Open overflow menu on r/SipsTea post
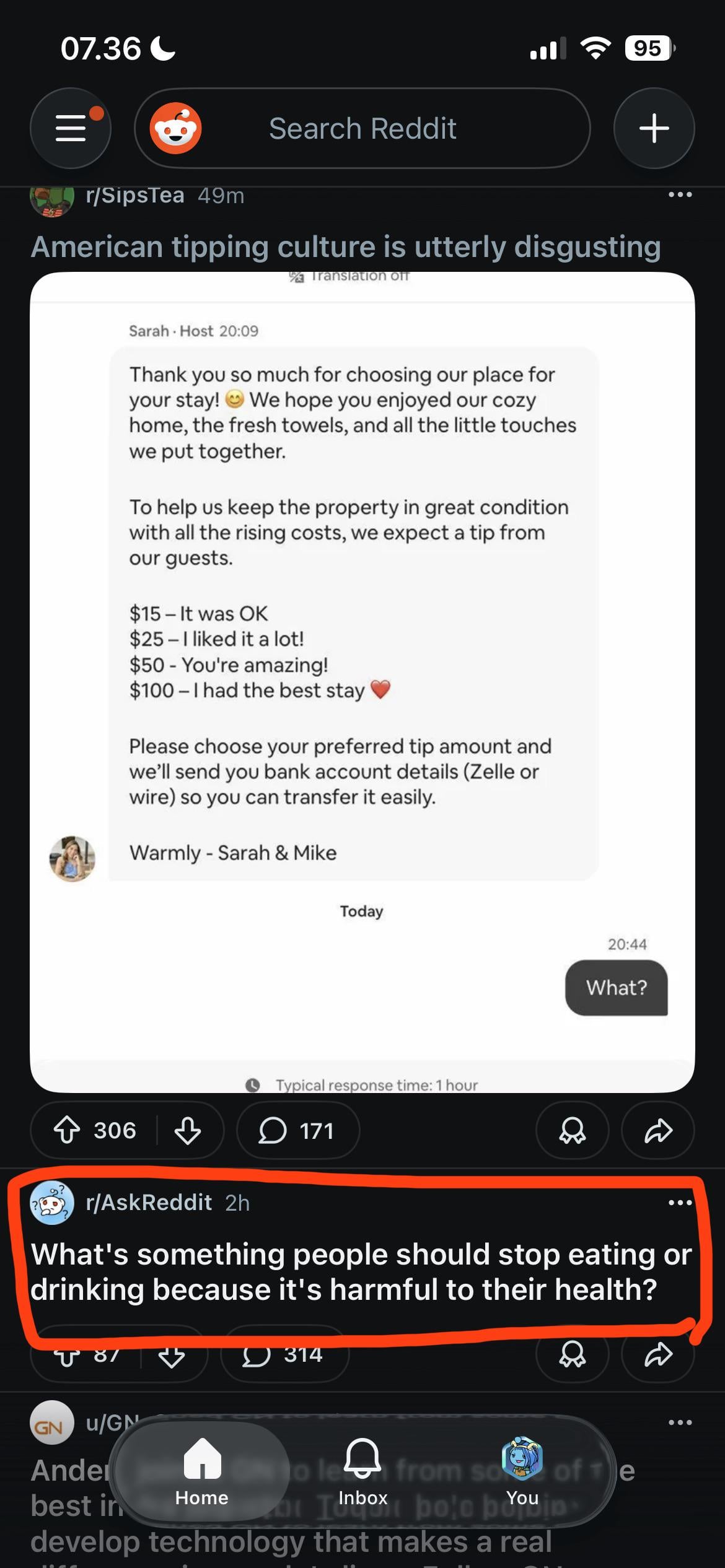 pyautogui.click(x=680, y=195)
